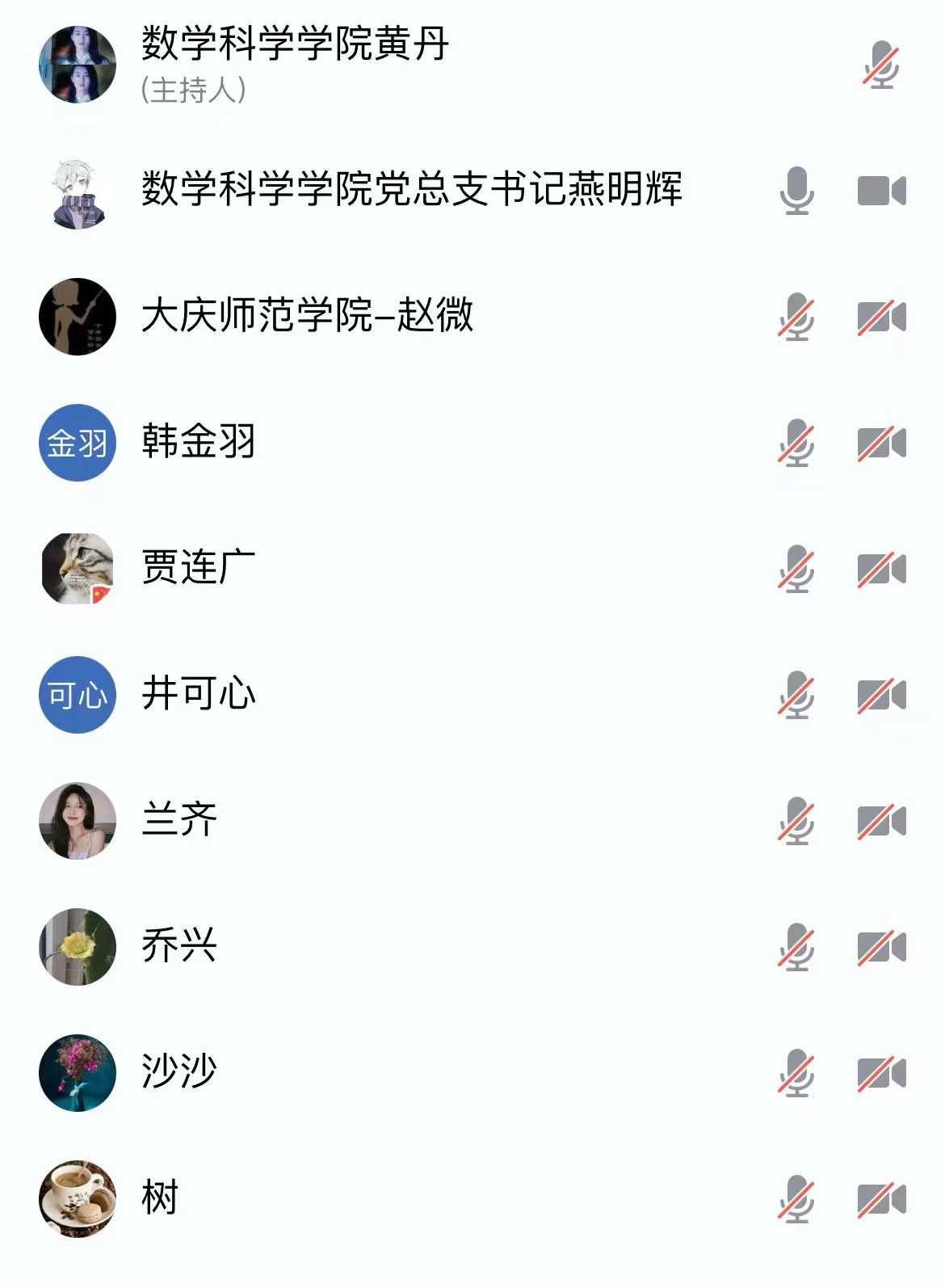Tap the camera-off icon for 乔兴
The height and width of the screenshot is (1288, 945).
(881, 947)
